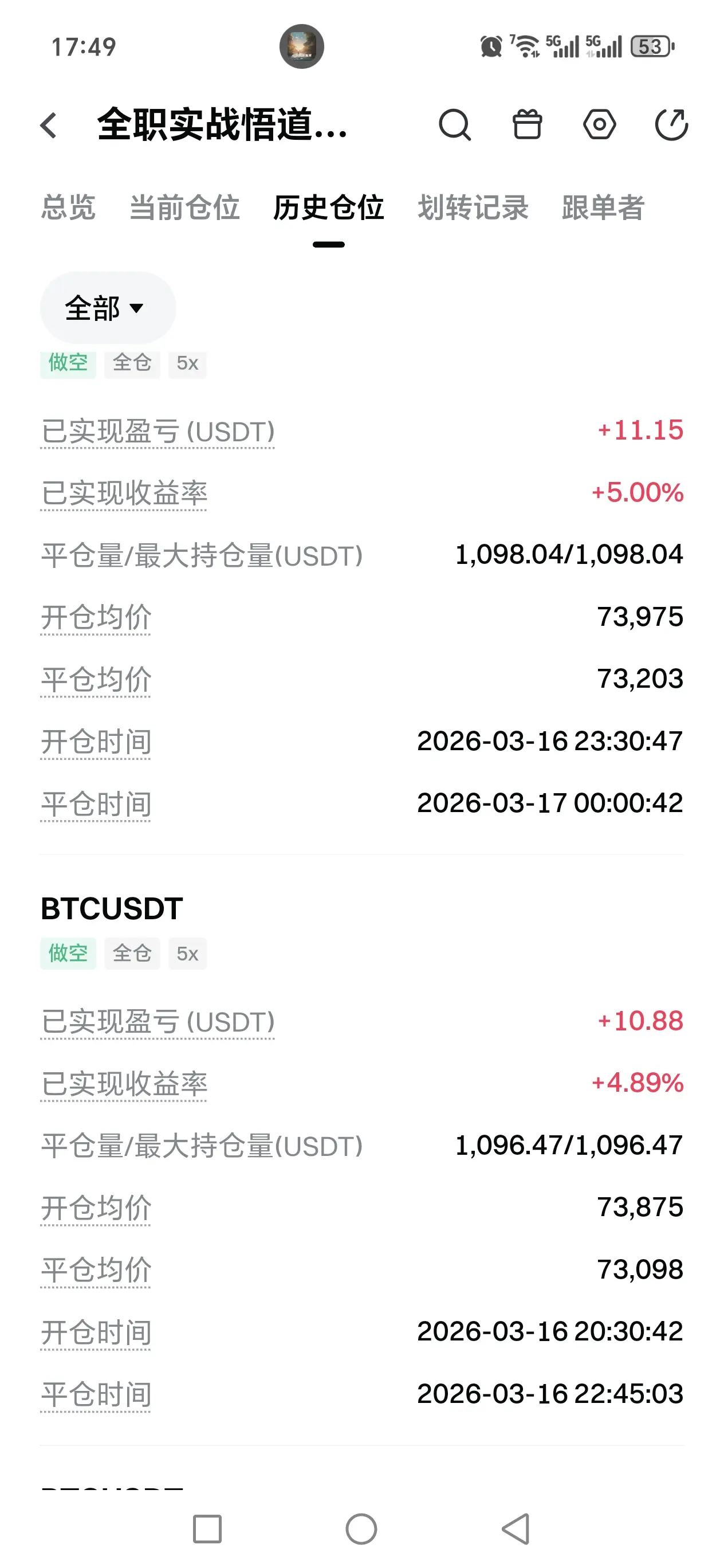Share this trader profile
Viewport: 724px width, 1568px height.
pos(671,126)
